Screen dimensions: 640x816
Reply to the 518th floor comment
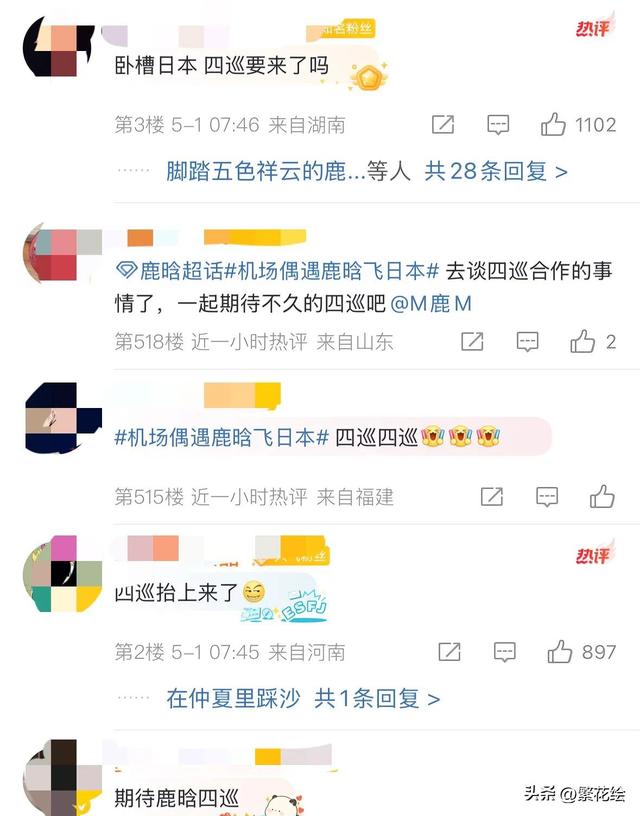pyautogui.click(x=527, y=342)
